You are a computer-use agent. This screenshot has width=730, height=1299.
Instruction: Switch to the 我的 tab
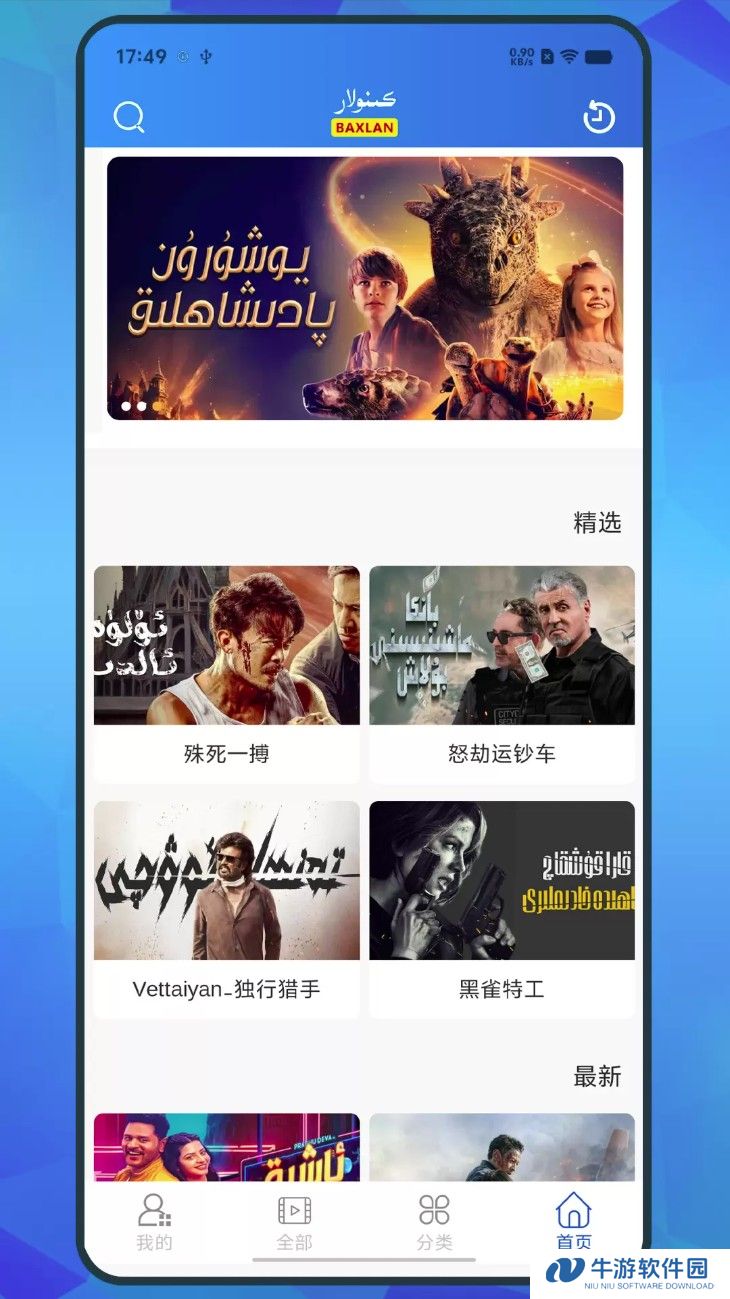point(154,1222)
